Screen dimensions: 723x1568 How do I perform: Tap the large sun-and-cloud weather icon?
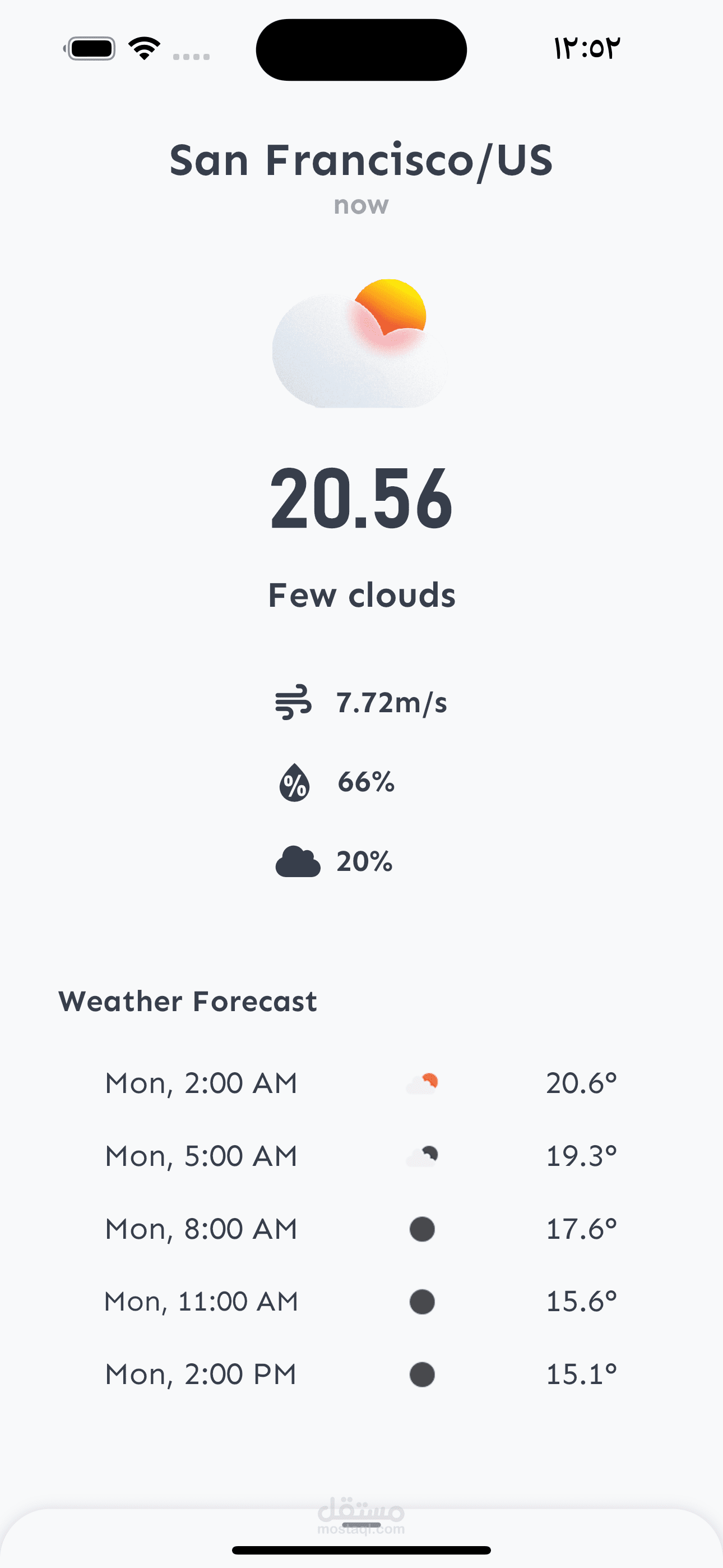pos(361,344)
